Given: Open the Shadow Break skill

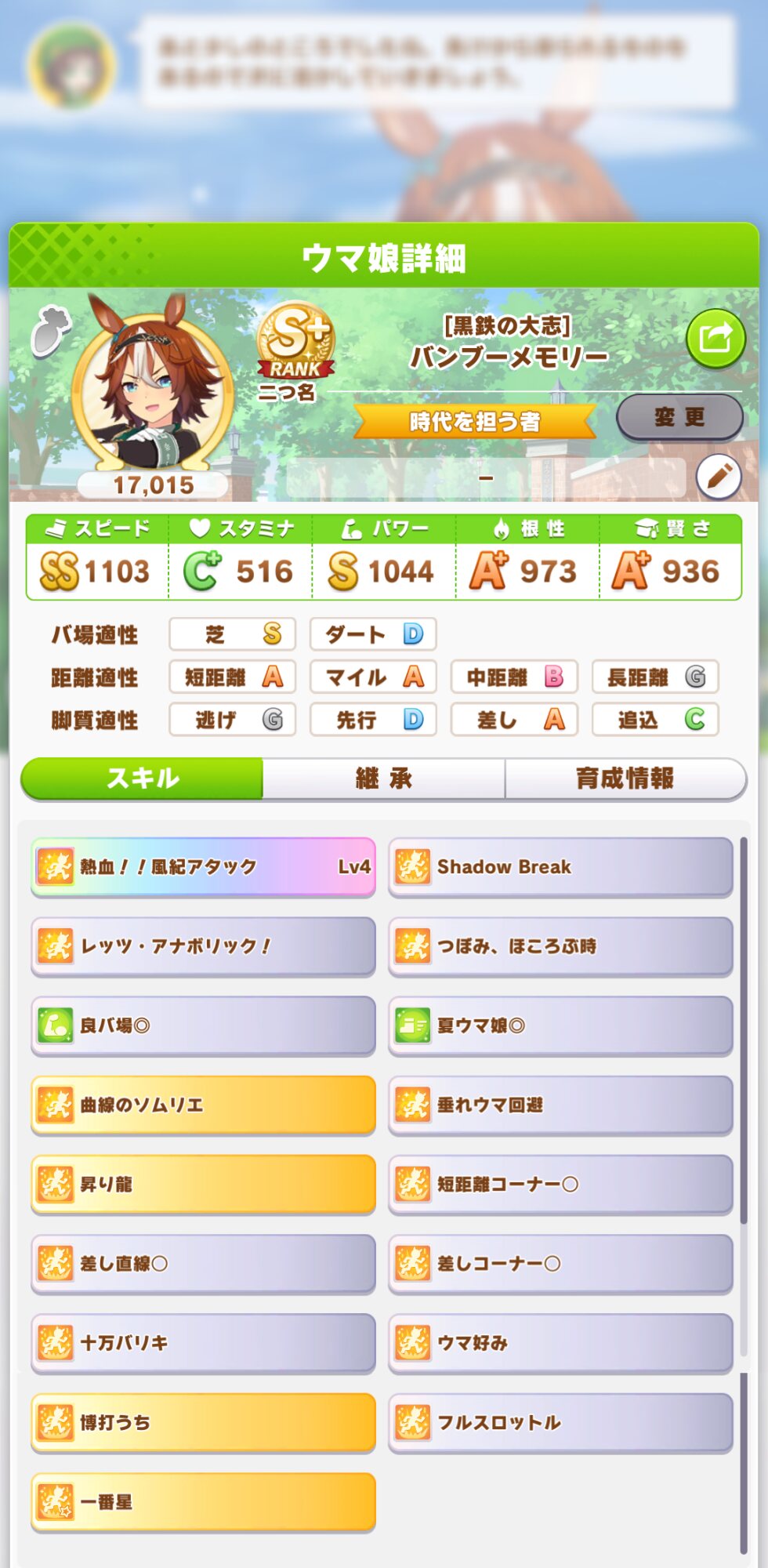Looking at the screenshot, I should [x=560, y=867].
